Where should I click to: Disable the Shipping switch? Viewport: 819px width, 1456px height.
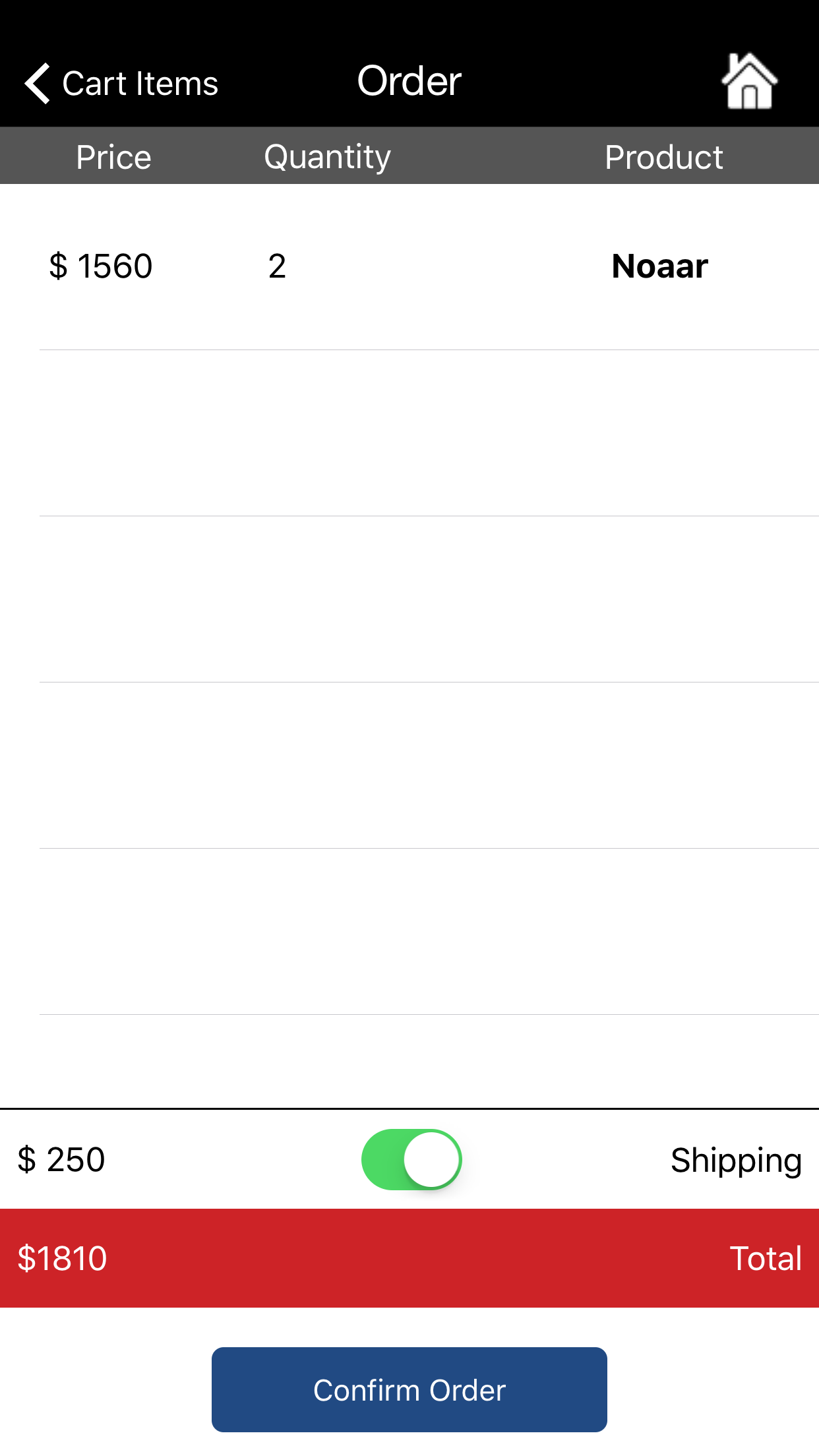tap(411, 1159)
